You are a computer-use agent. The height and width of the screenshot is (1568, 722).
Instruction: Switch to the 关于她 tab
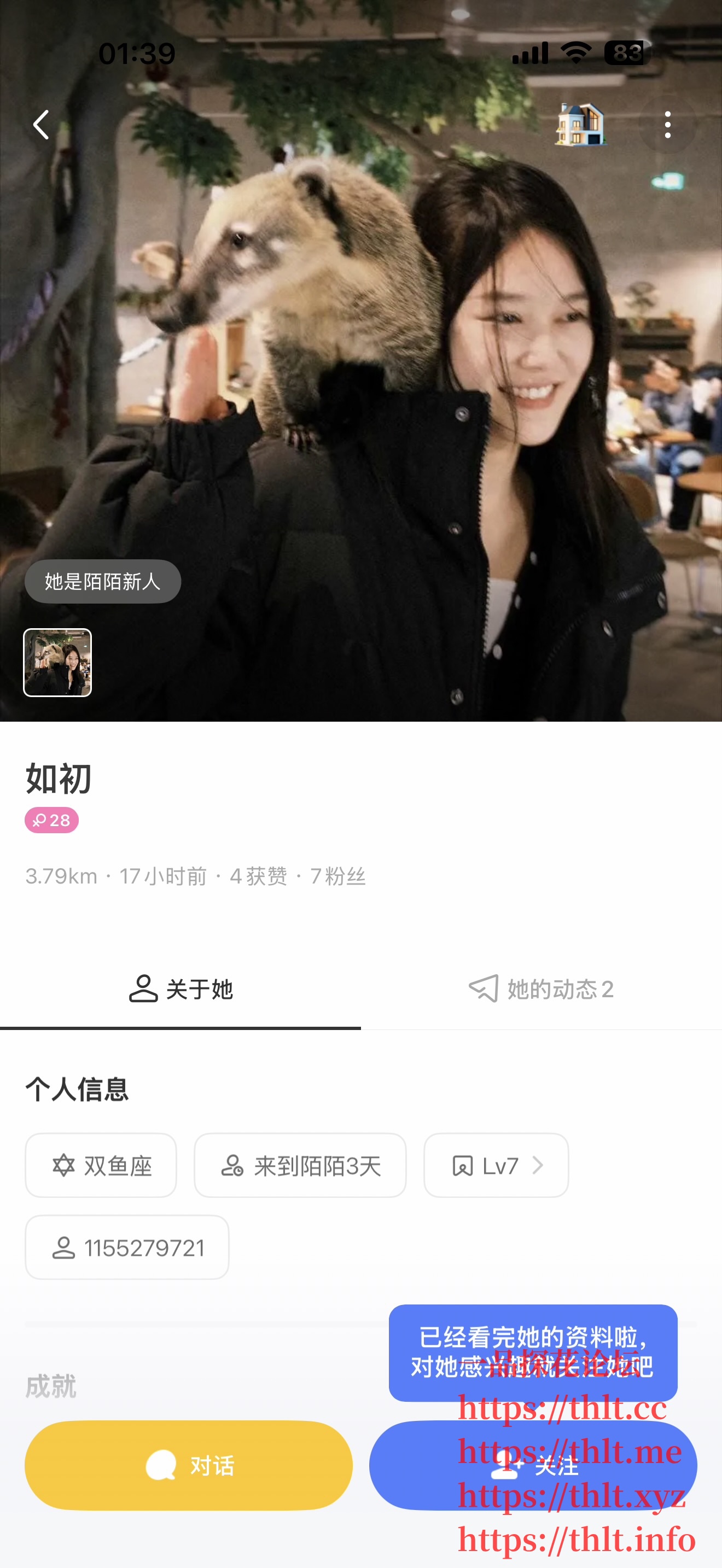click(x=181, y=989)
